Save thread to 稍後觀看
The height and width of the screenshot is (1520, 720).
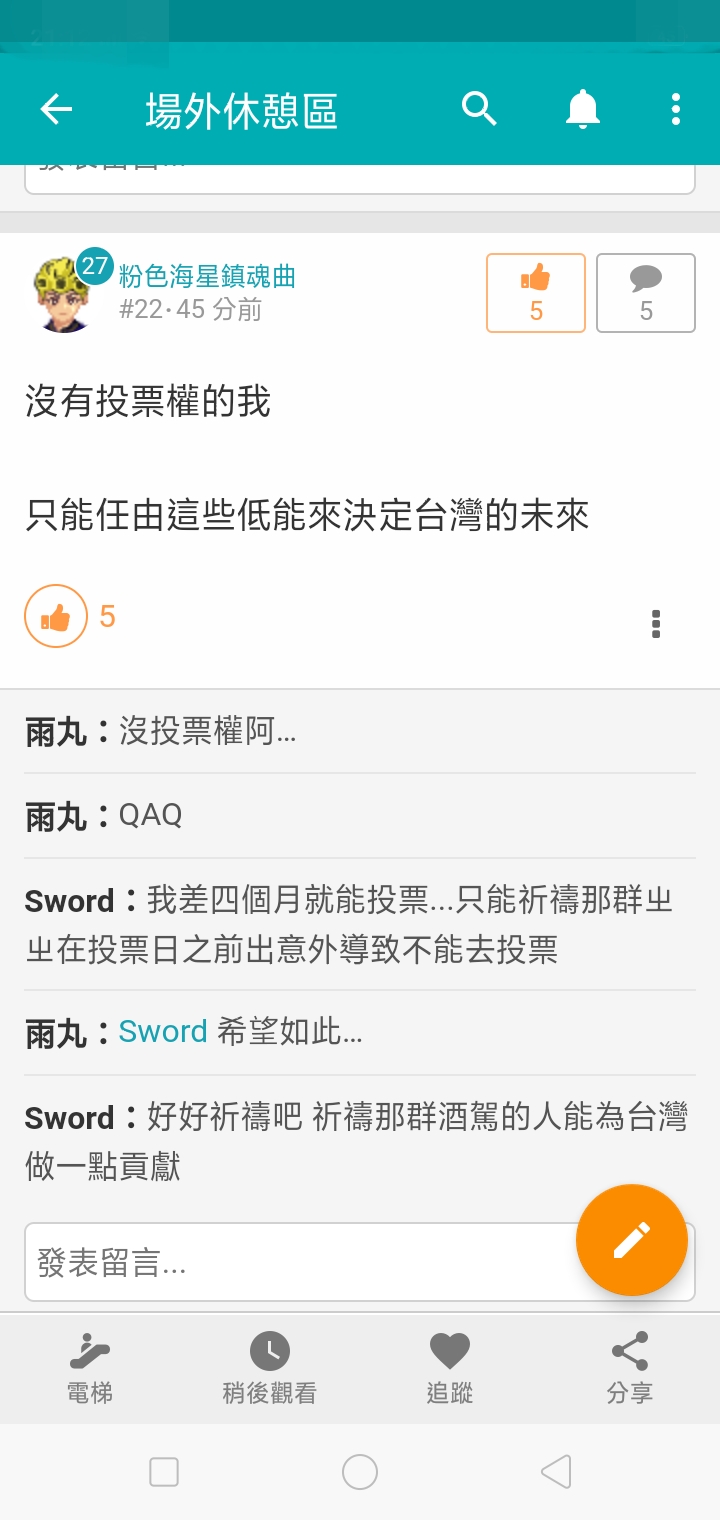pyautogui.click(x=270, y=1368)
